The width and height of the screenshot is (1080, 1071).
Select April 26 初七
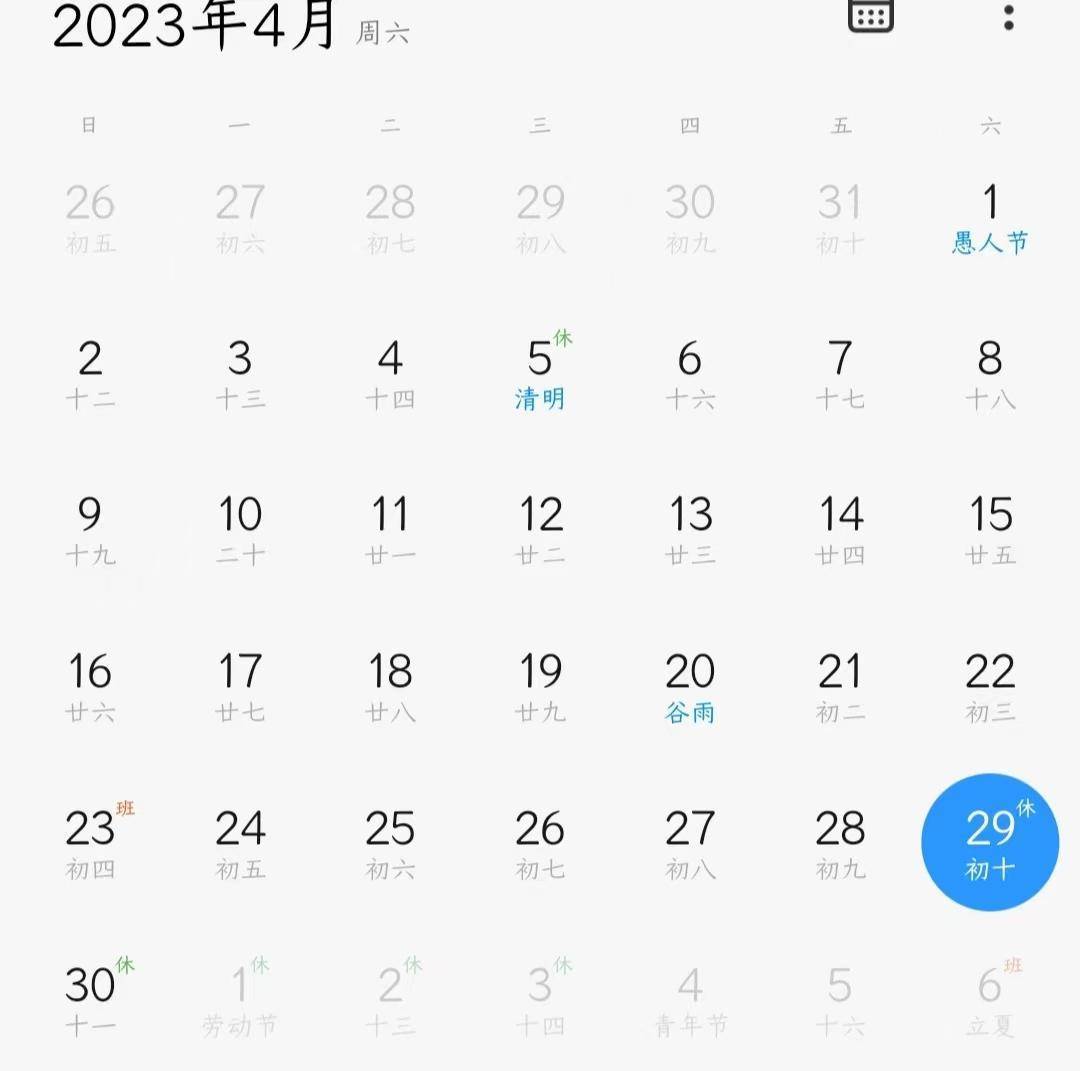pos(540,843)
